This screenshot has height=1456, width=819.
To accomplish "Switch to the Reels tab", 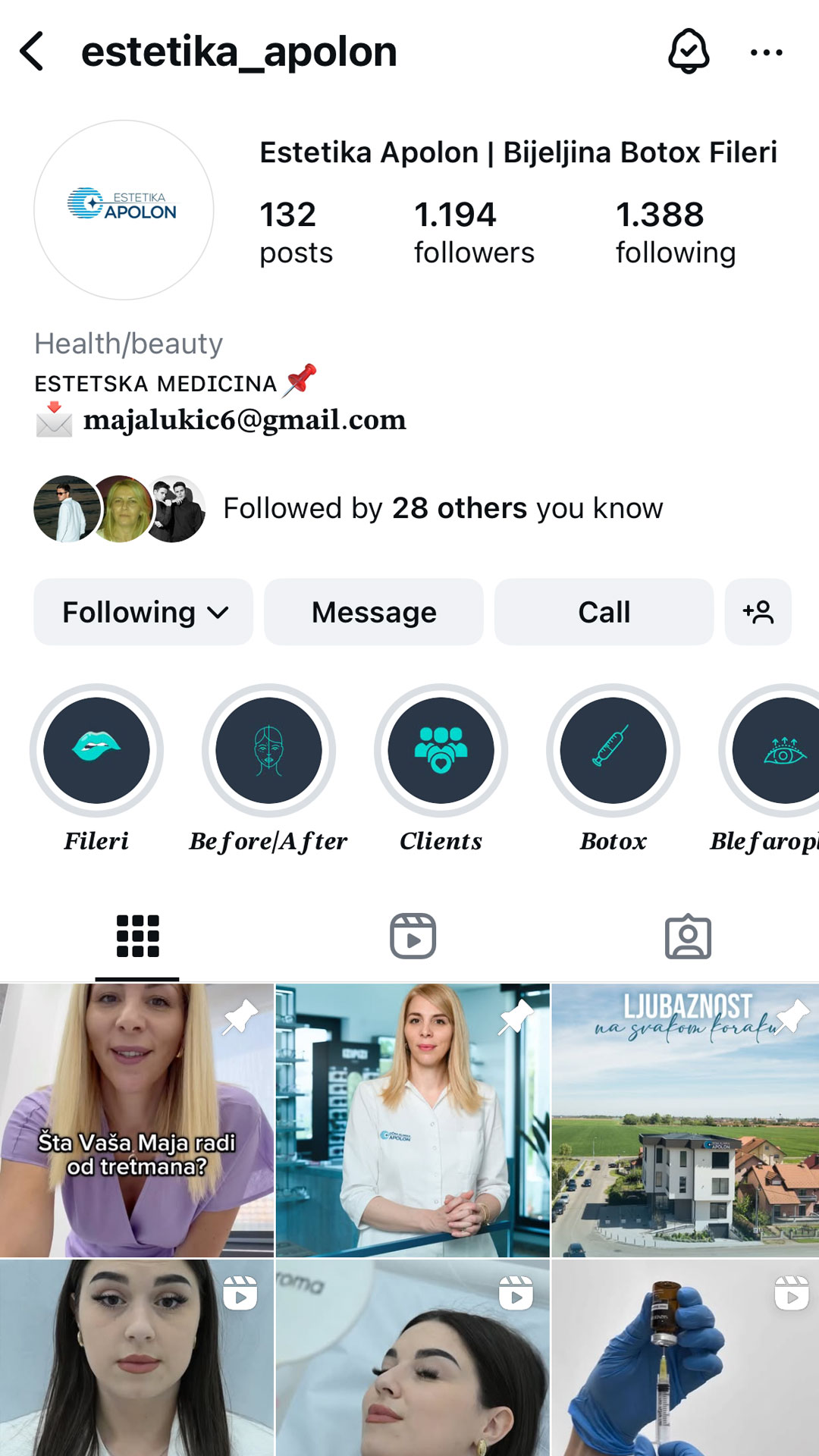I will click(413, 936).
